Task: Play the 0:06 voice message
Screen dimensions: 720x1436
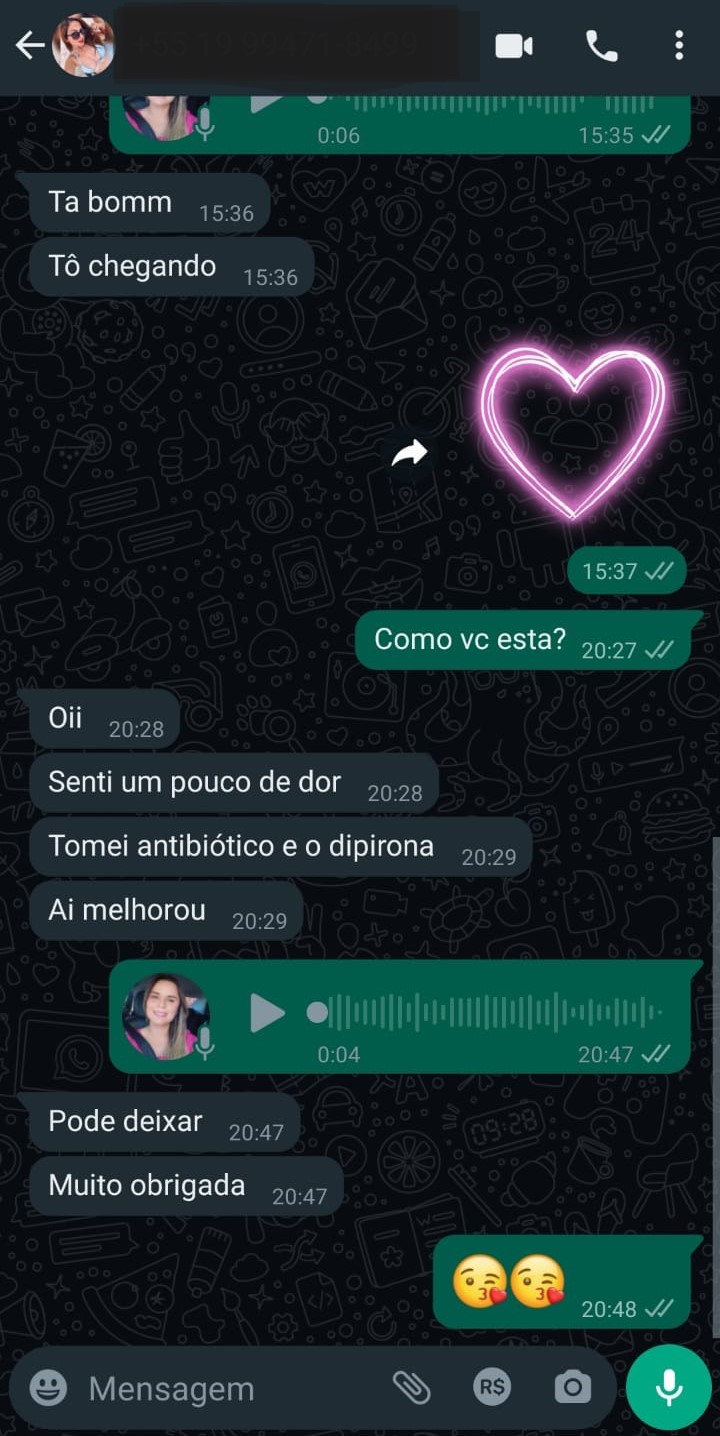Action: pos(266,103)
